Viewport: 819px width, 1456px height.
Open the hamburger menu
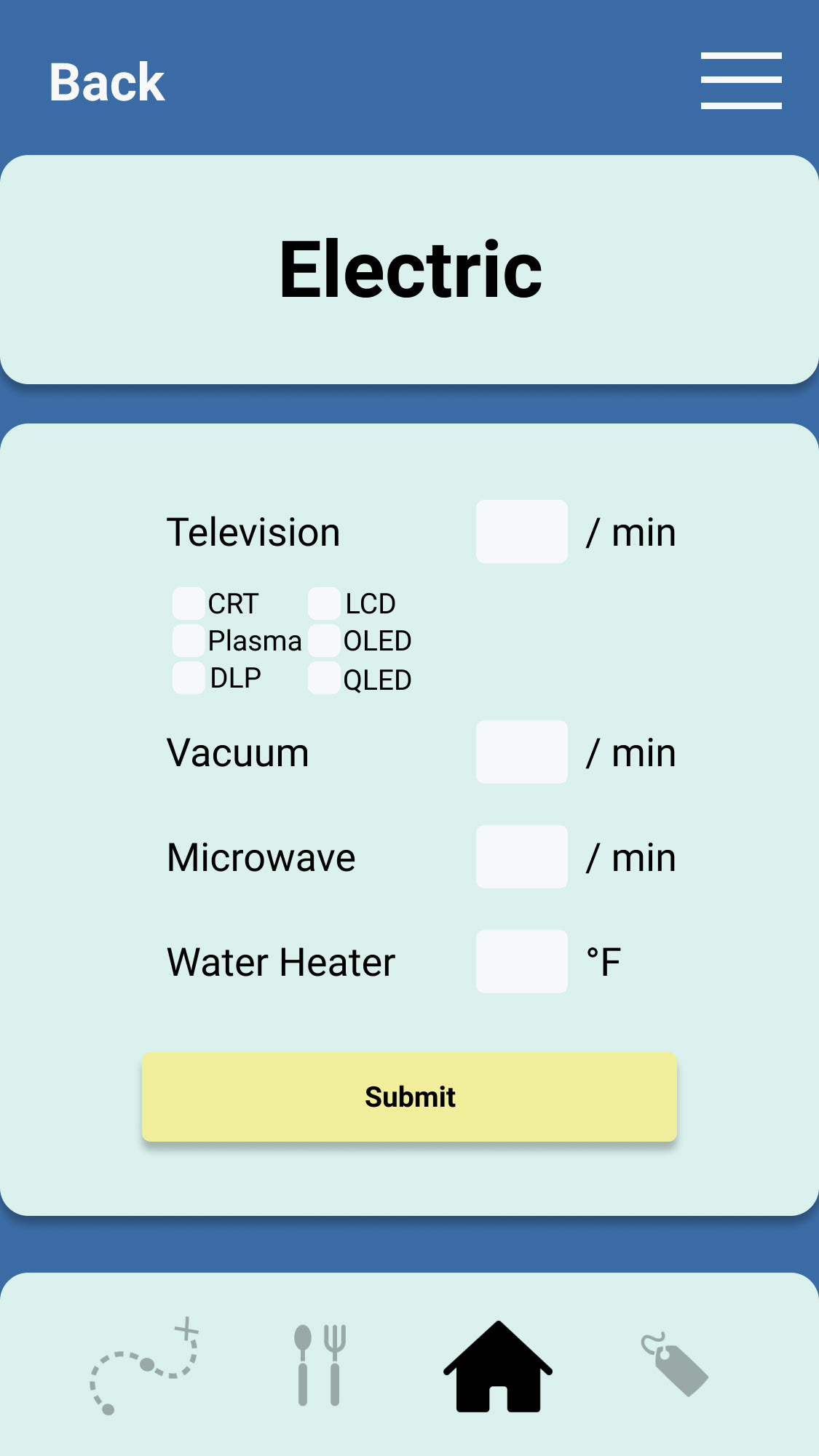point(740,81)
